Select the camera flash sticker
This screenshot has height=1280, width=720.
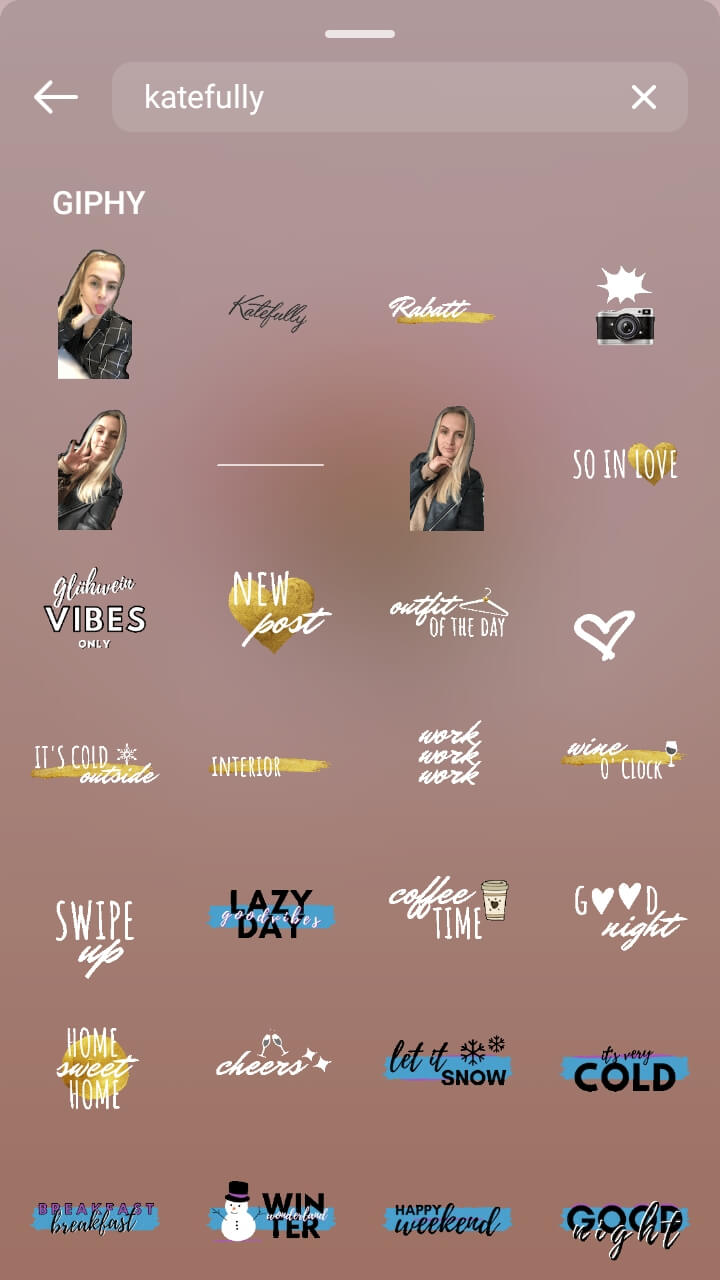(x=625, y=307)
